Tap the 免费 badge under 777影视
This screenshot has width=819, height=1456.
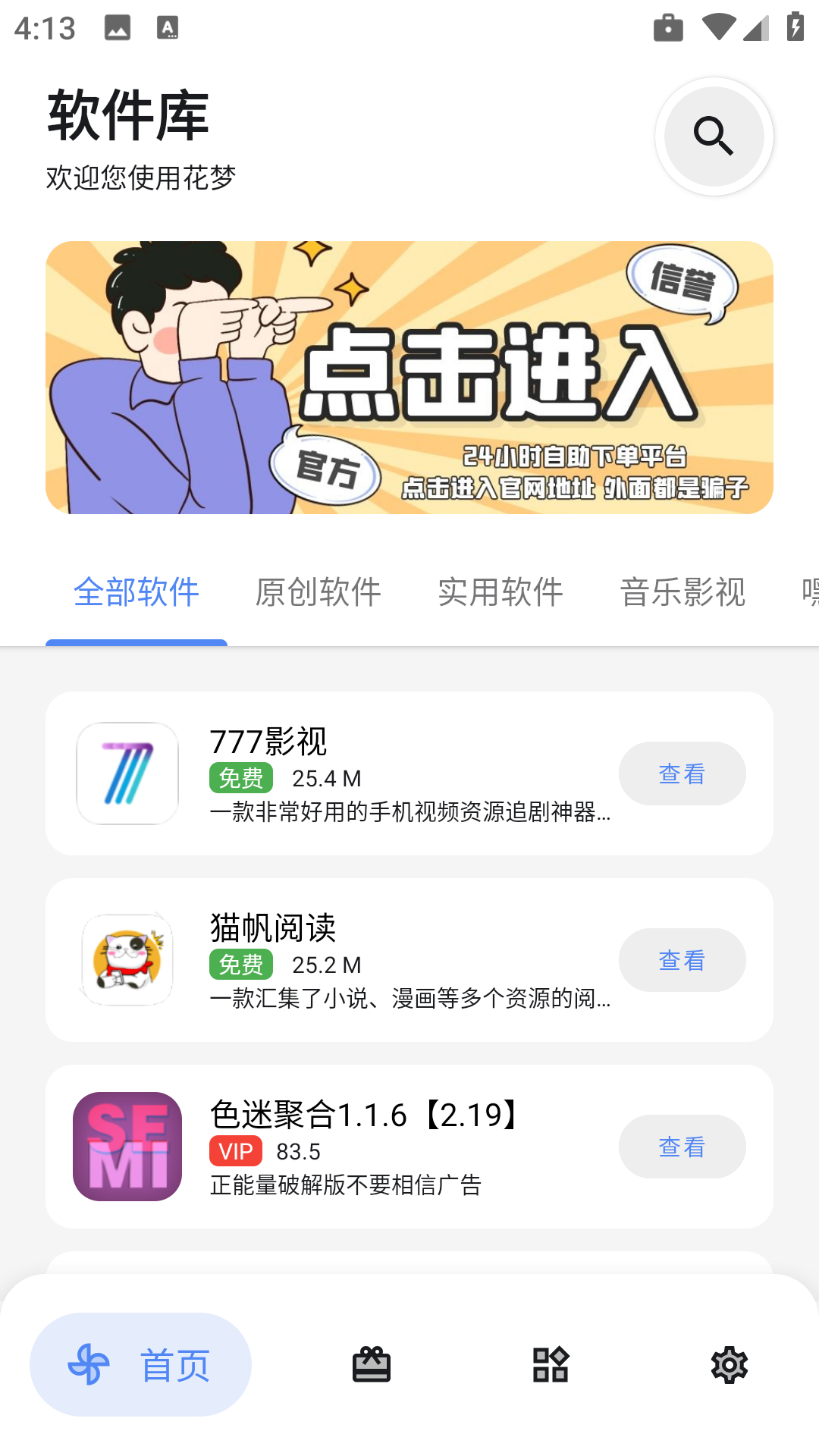point(241,778)
